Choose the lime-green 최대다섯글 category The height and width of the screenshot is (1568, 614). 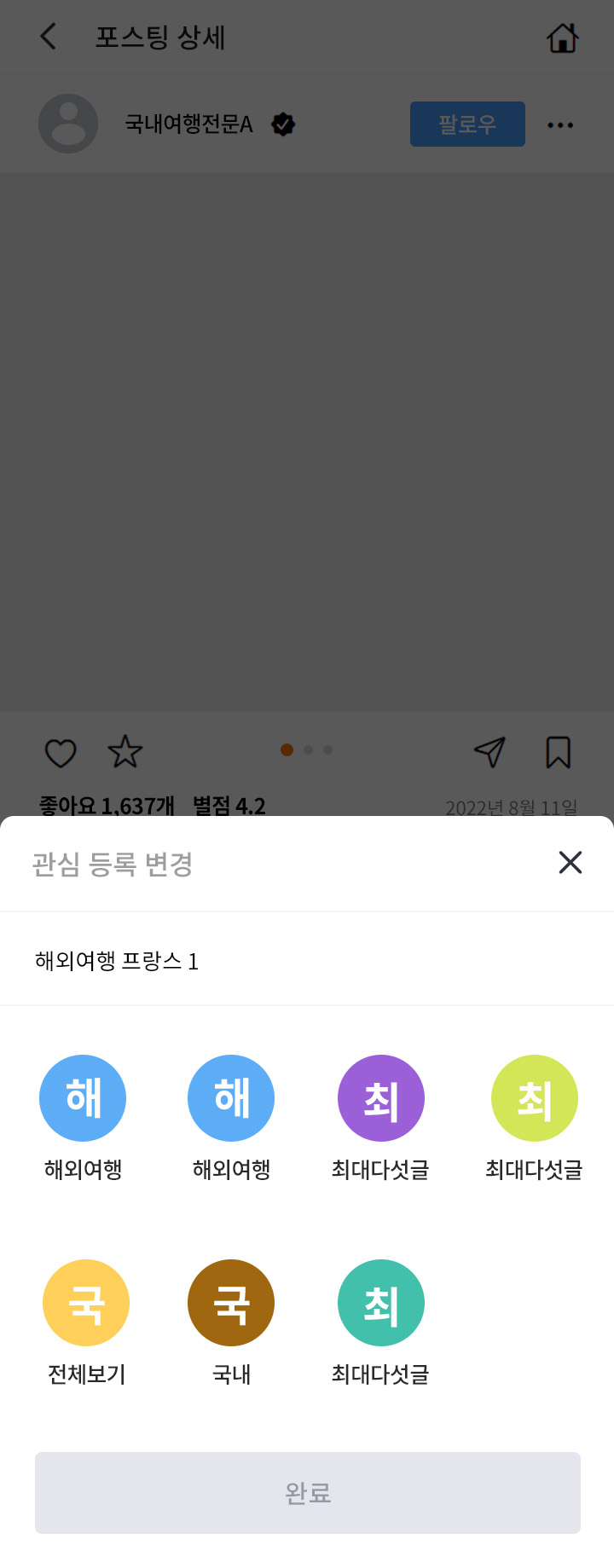click(534, 1098)
